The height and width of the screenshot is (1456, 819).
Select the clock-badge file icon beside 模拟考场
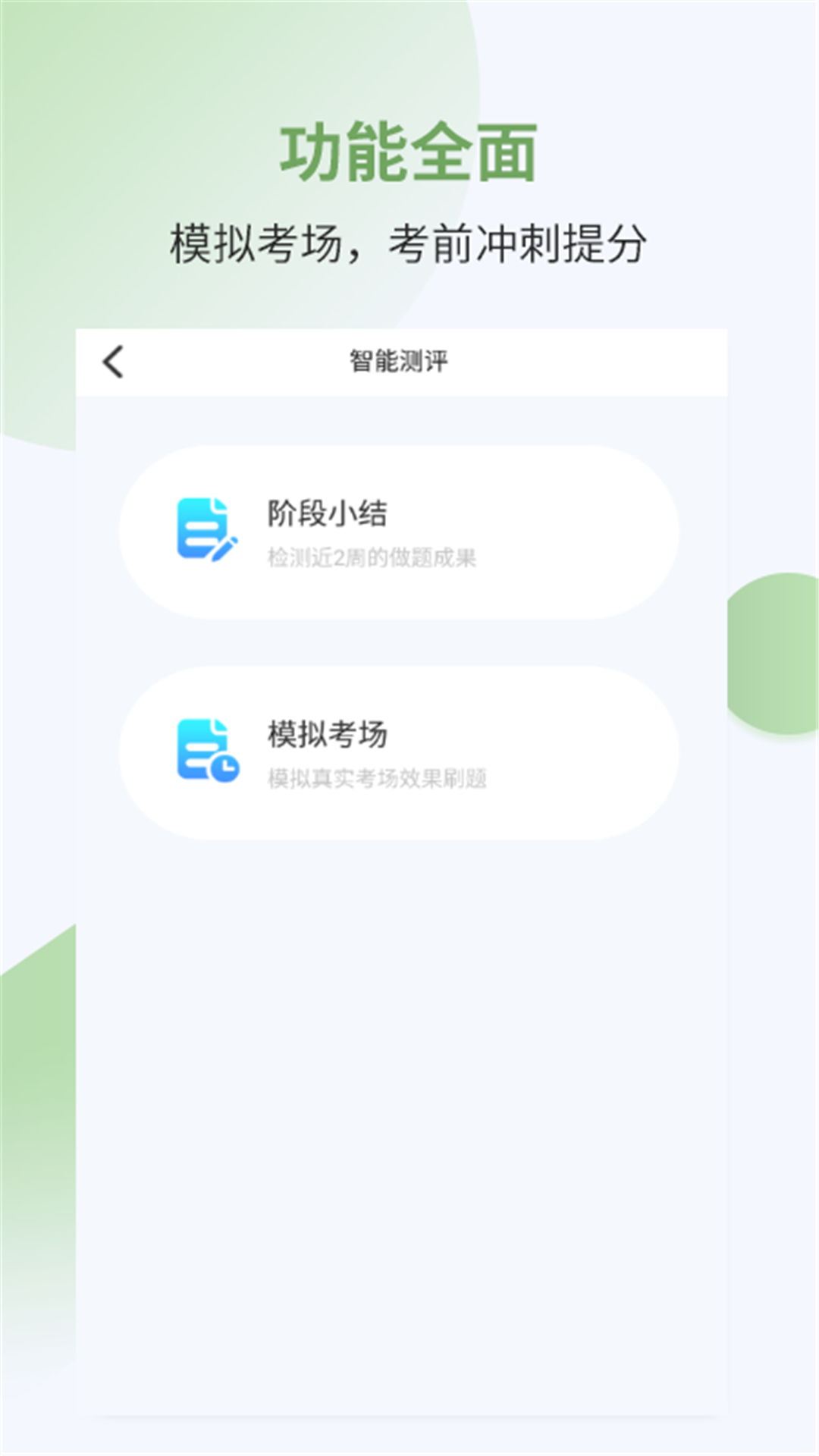coord(206,751)
